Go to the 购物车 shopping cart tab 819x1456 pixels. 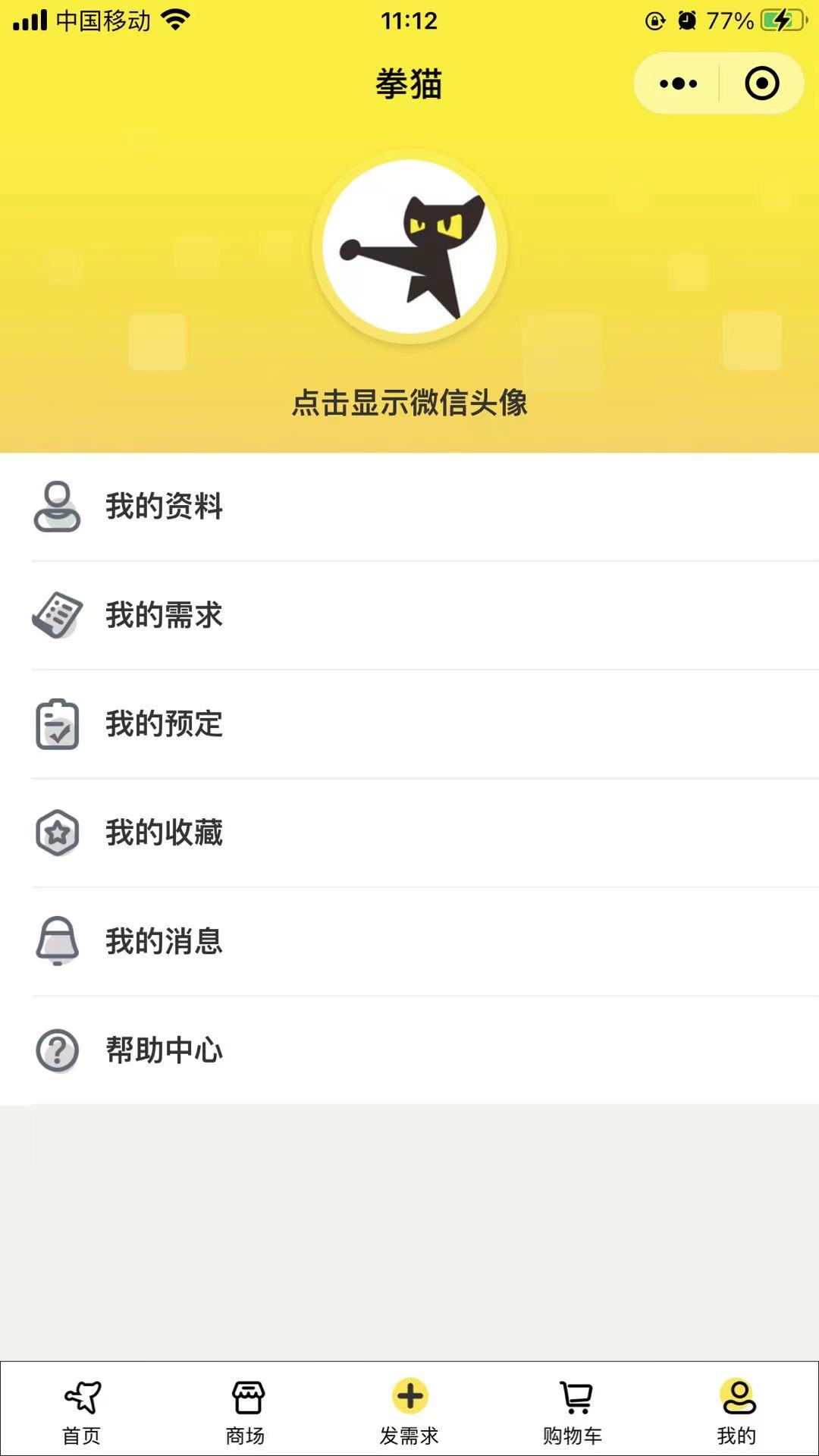(x=573, y=1410)
